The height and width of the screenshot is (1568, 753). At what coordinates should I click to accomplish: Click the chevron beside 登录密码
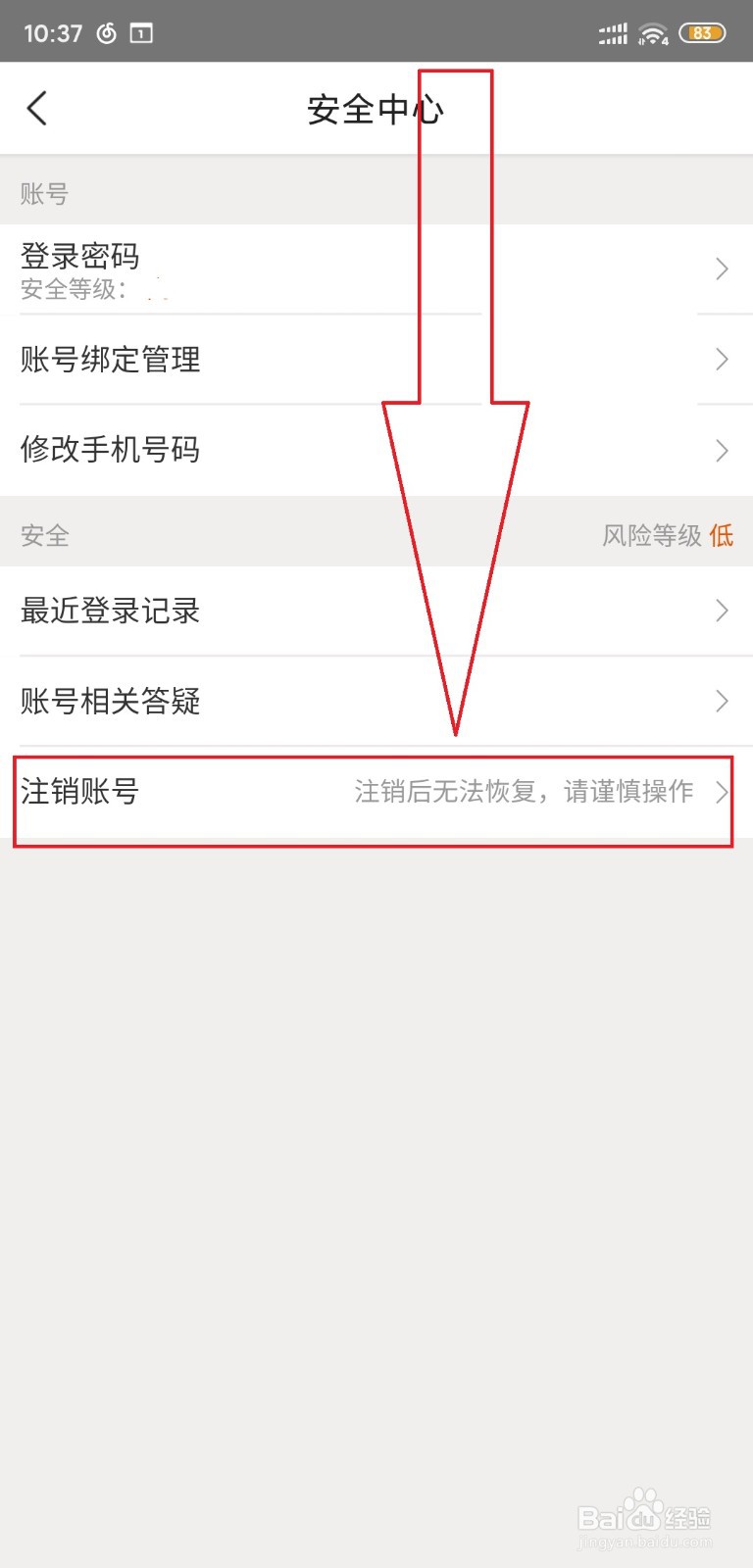click(721, 269)
